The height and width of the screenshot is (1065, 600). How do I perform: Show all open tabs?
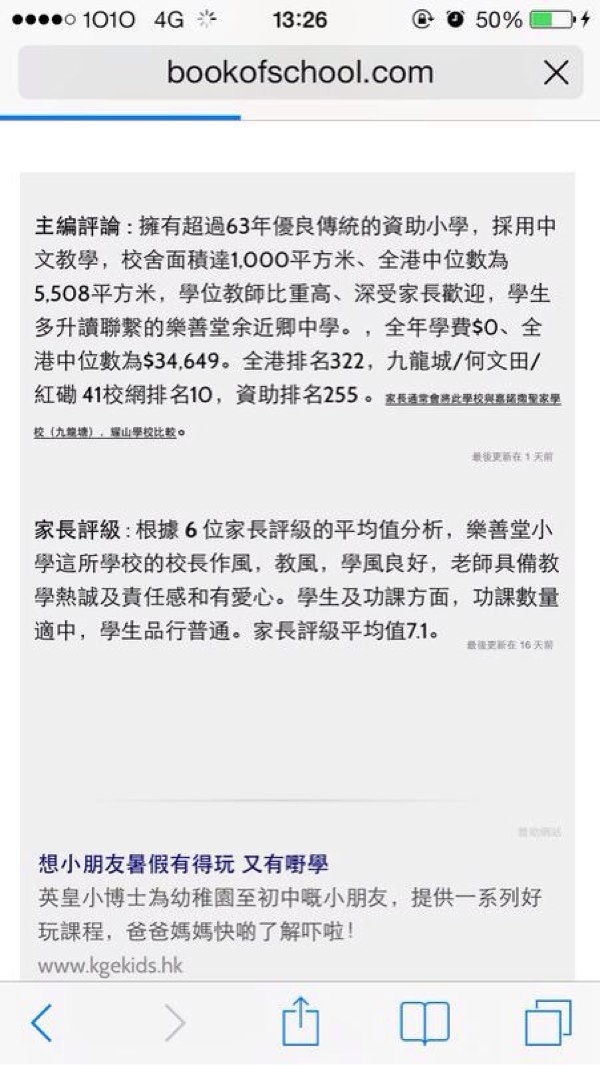tap(547, 1022)
